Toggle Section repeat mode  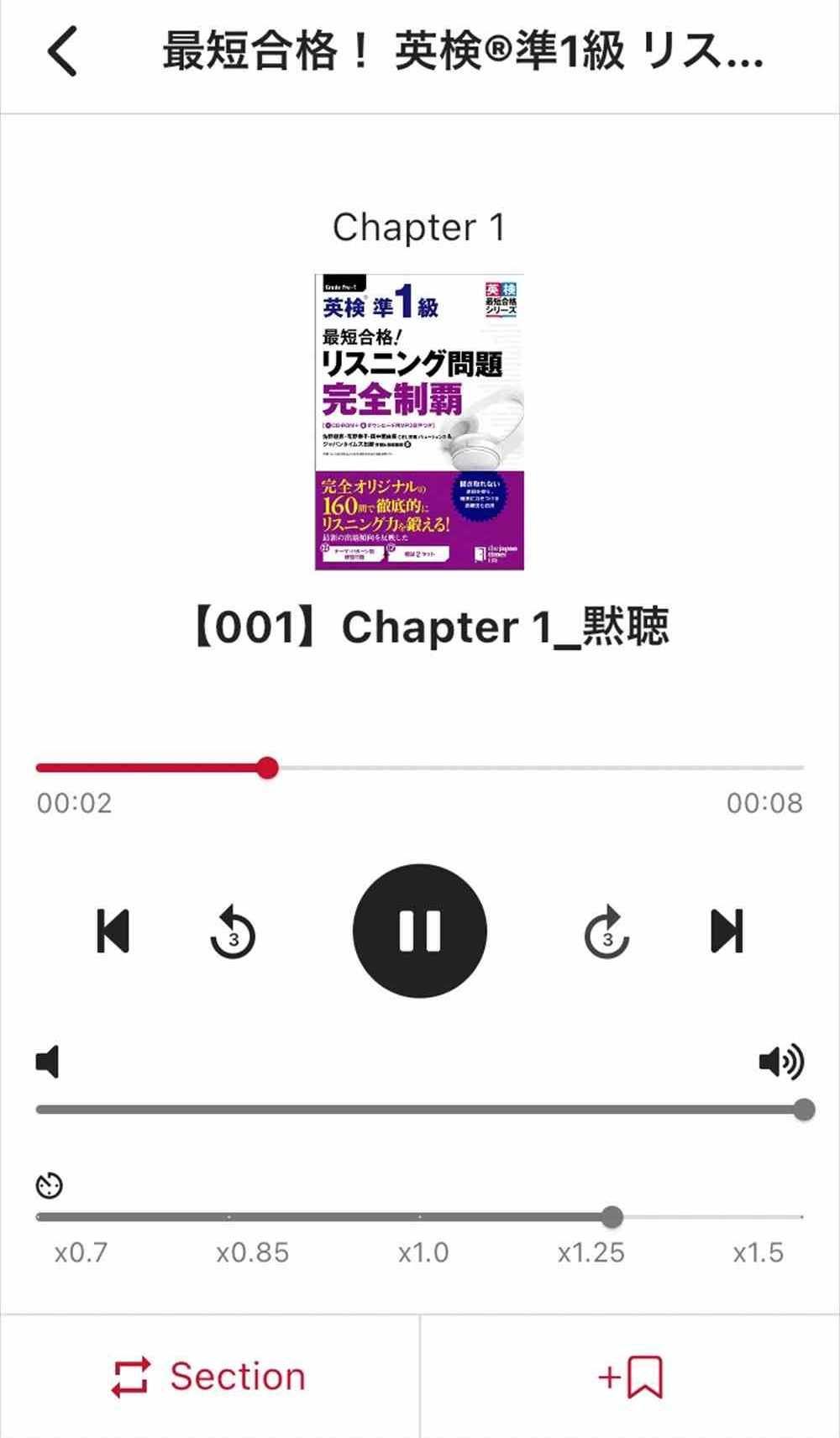click(x=209, y=1375)
